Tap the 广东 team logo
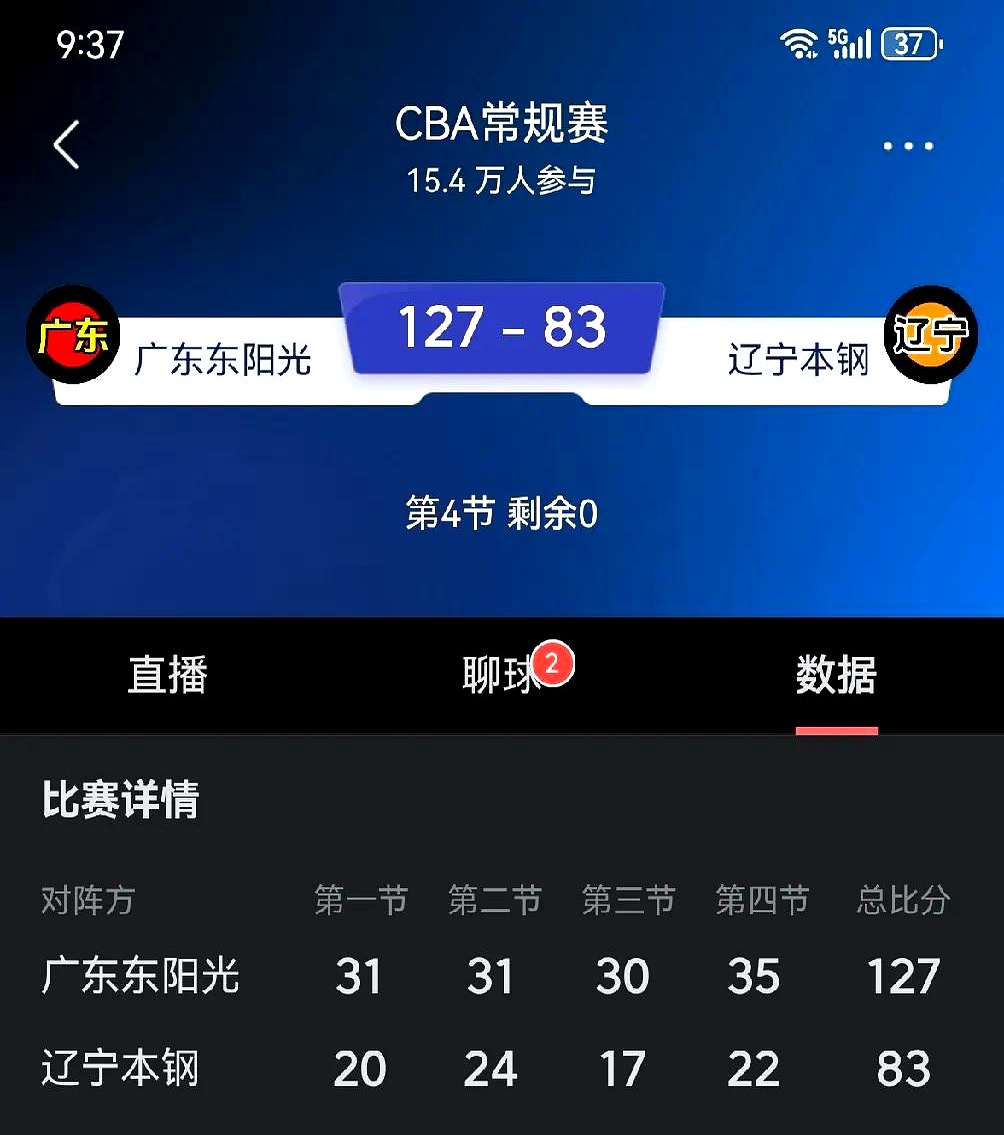1004x1135 pixels. (72, 334)
